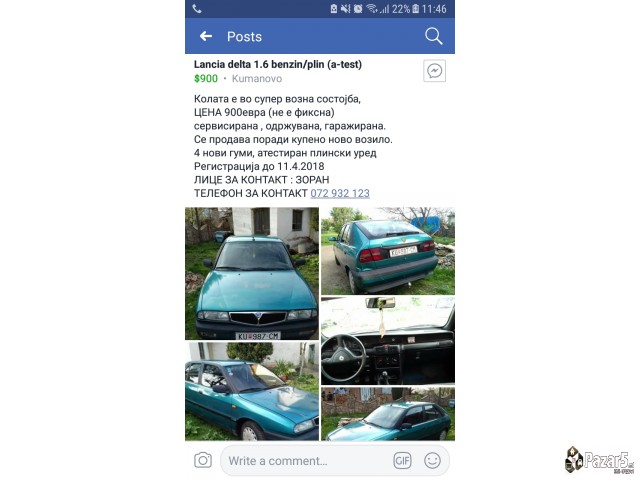This screenshot has width=640, height=480.
Task: Open the emoji sticker picker
Action: [x=432, y=460]
